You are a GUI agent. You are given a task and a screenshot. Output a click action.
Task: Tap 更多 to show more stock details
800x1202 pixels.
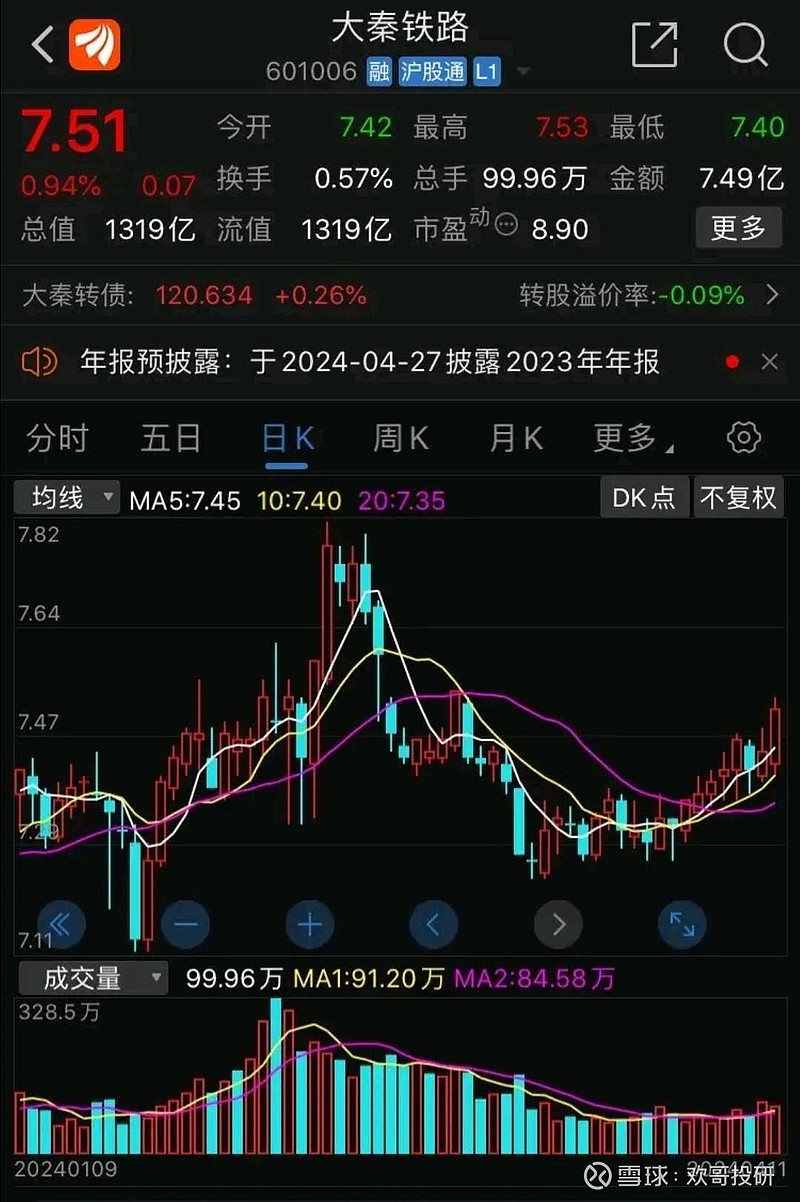[x=738, y=228]
